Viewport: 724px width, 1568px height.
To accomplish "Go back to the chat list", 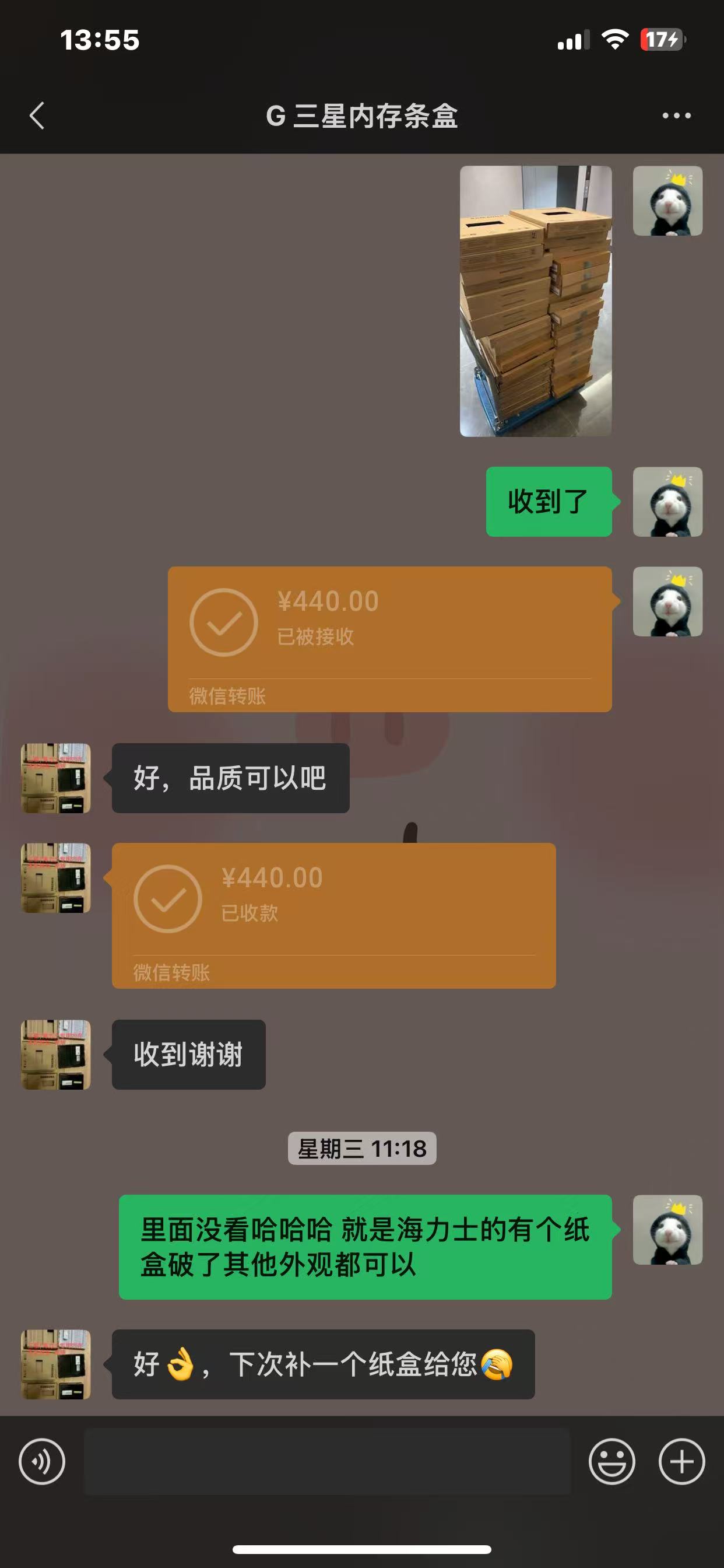I will point(37,116).
